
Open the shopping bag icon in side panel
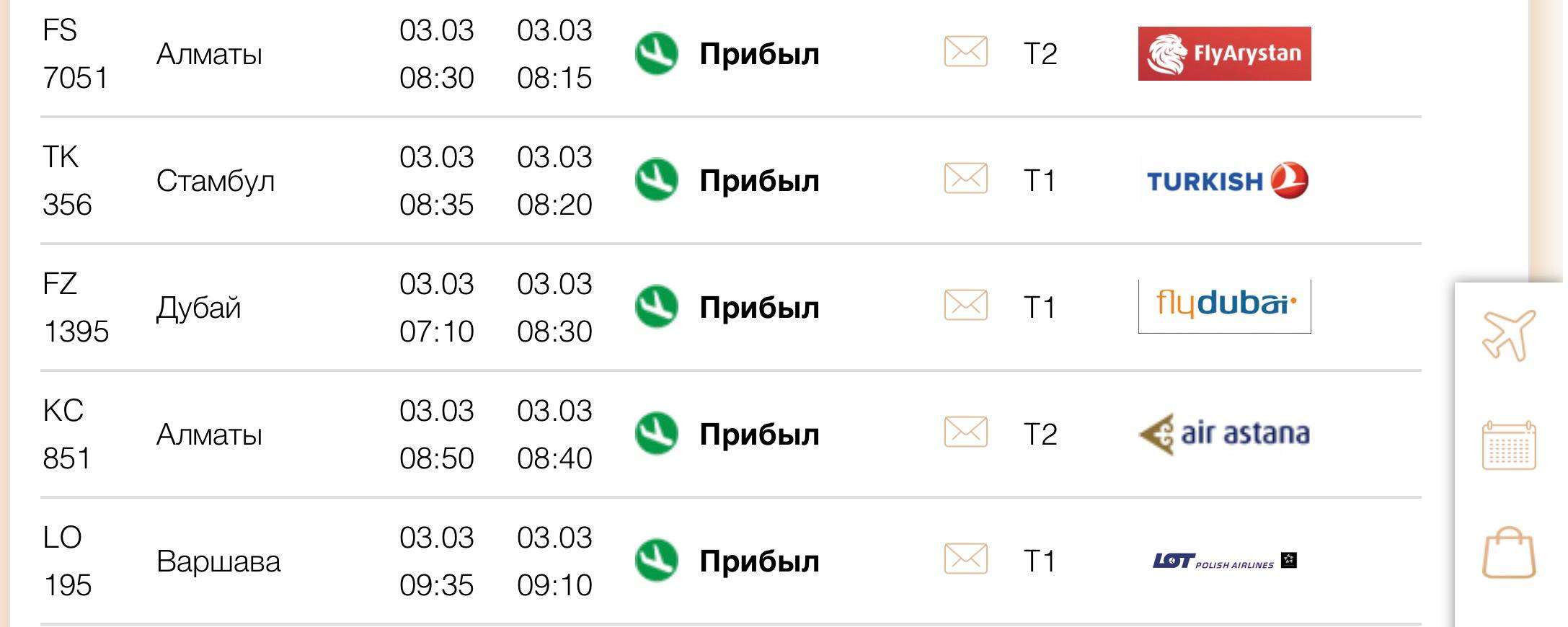(1508, 553)
